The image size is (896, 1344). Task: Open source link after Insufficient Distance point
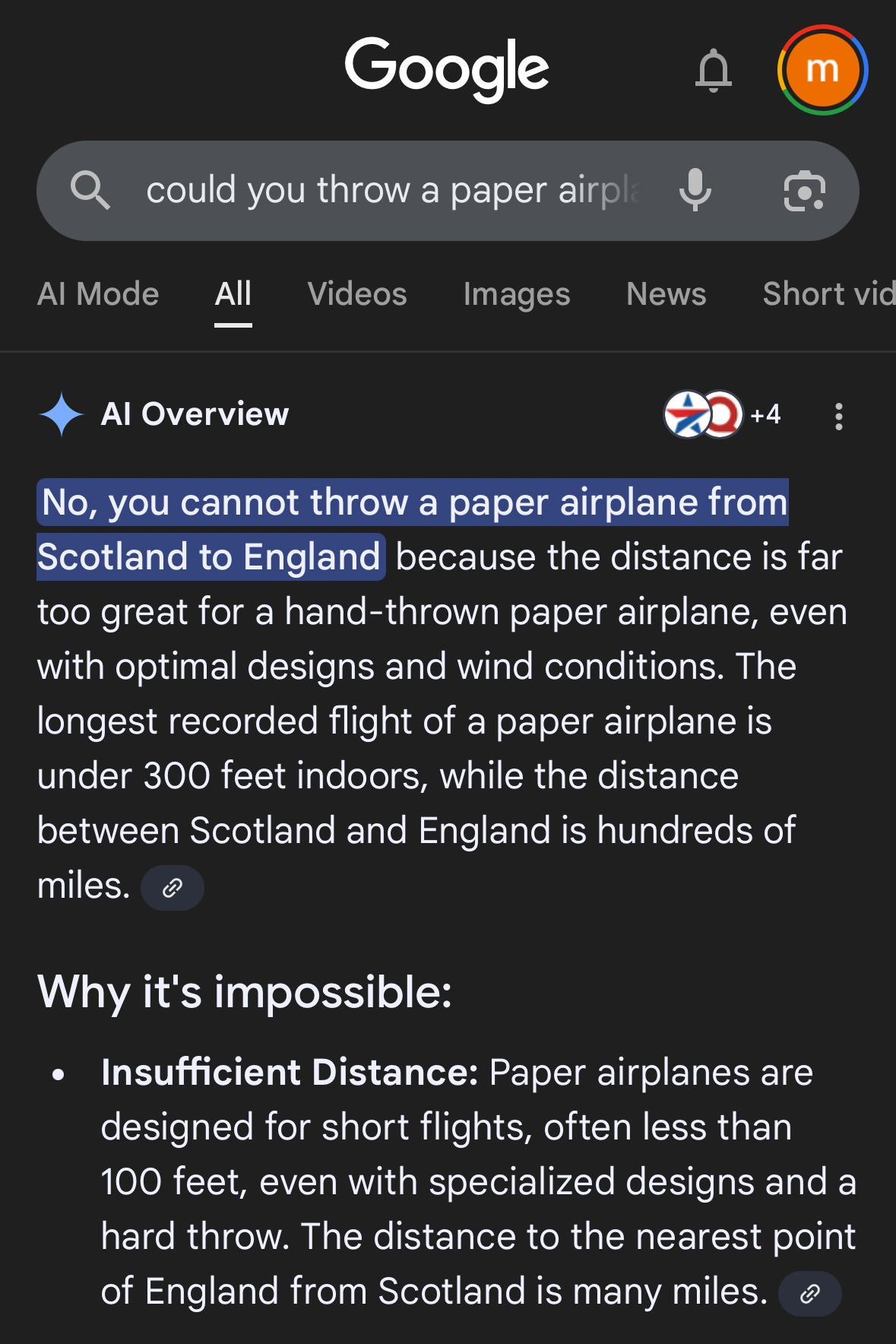click(x=810, y=1294)
